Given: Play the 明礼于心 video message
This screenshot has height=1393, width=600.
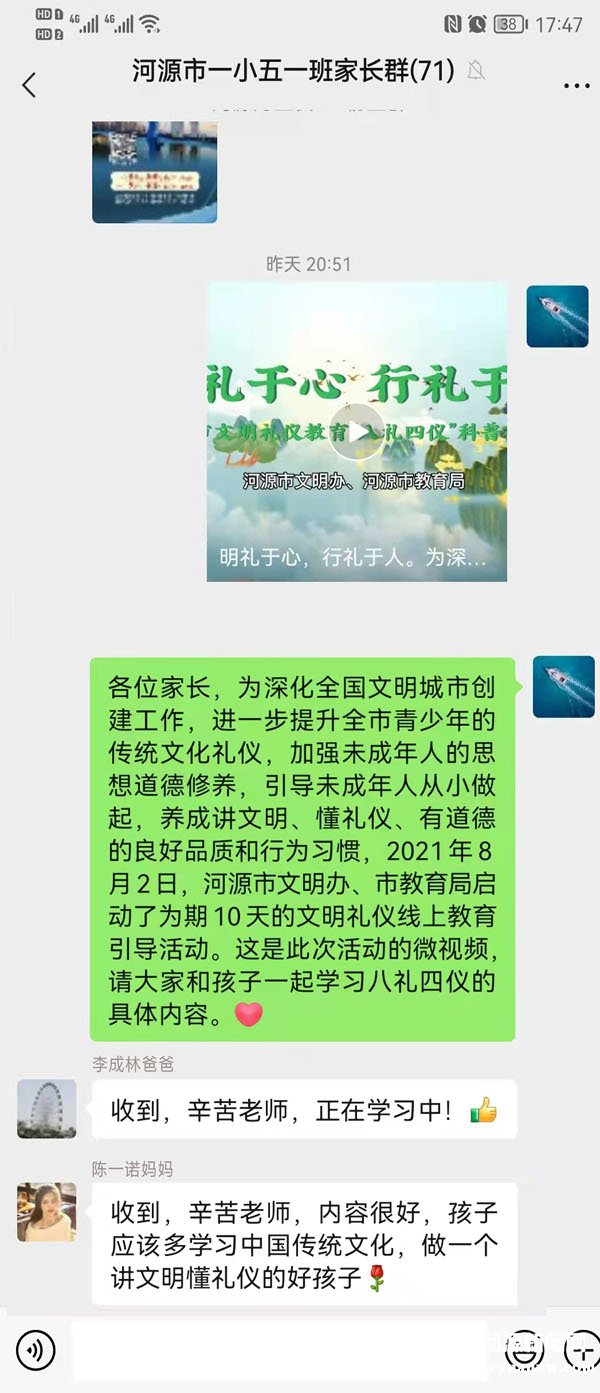Looking at the screenshot, I should point(357,431).
